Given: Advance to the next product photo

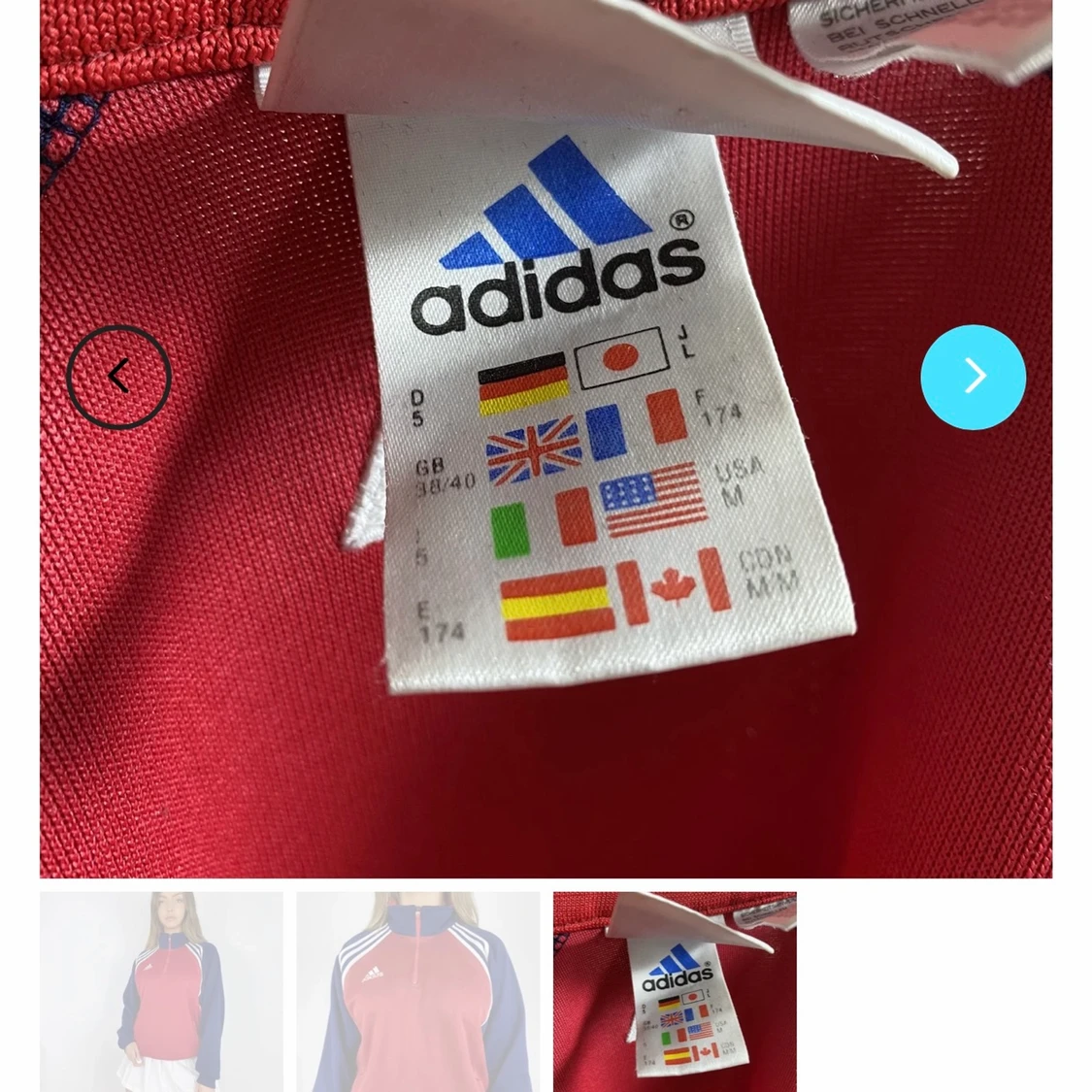Looking at the screenshot, I should click(x=973, y=377).
